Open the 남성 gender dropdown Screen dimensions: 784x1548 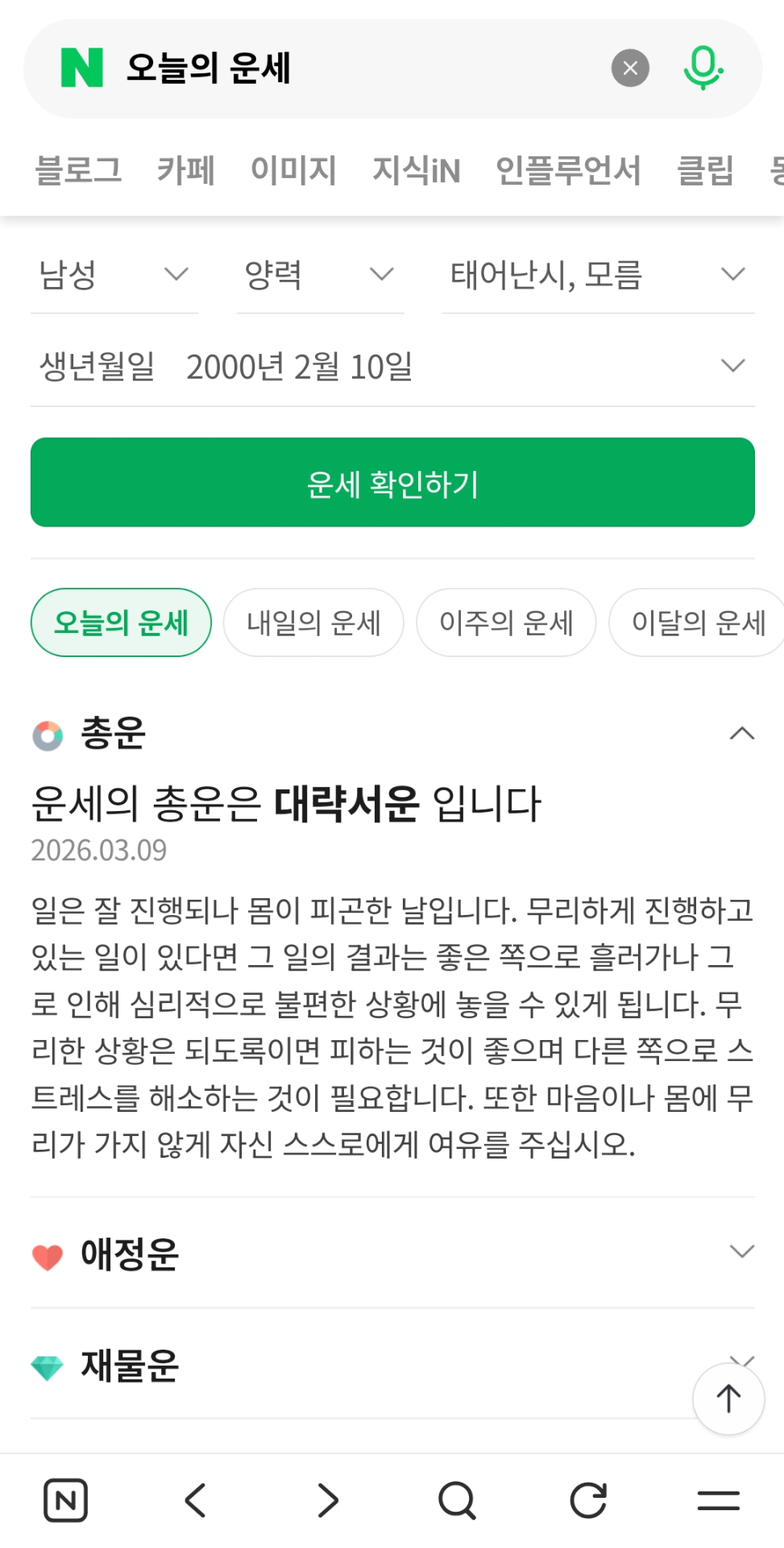pos(114,275)
